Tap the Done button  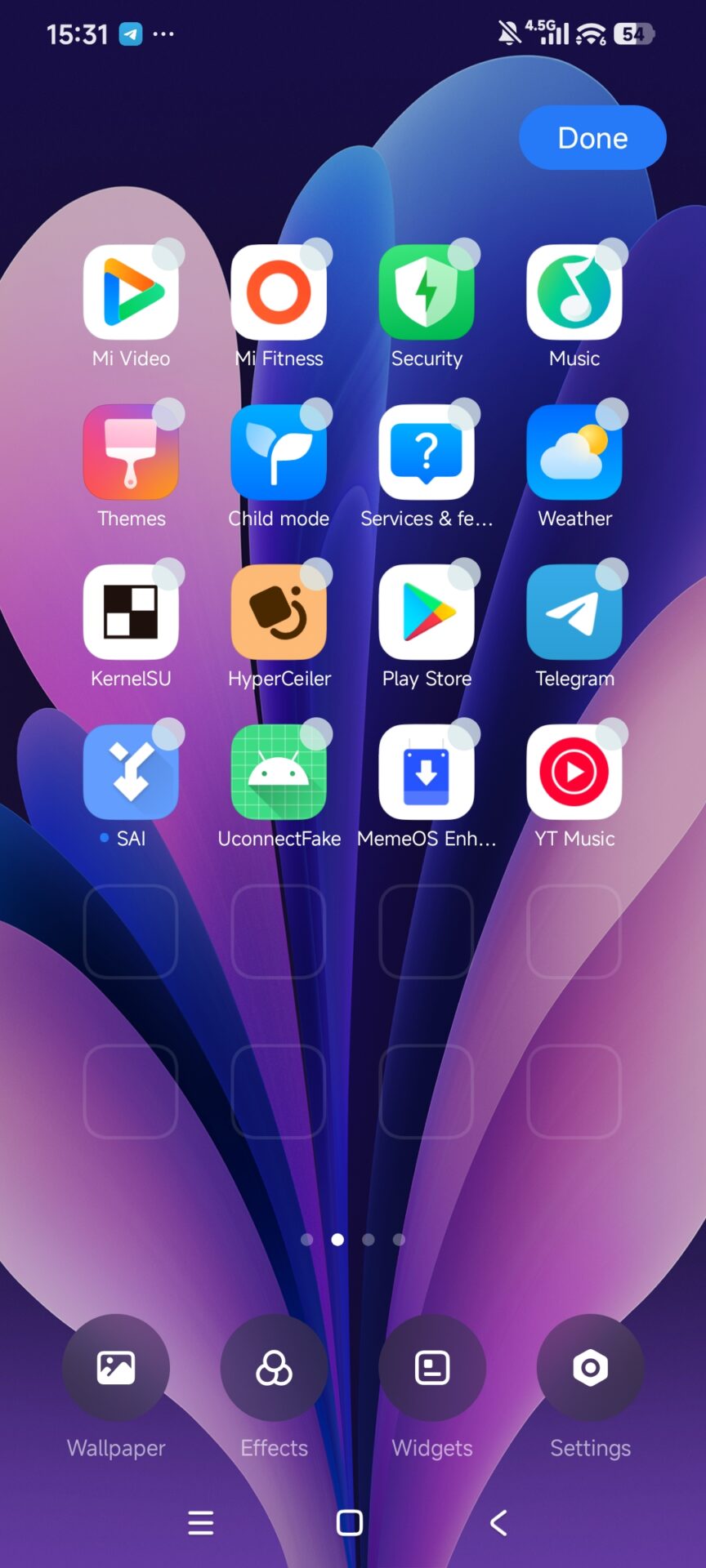coord(592,138)
